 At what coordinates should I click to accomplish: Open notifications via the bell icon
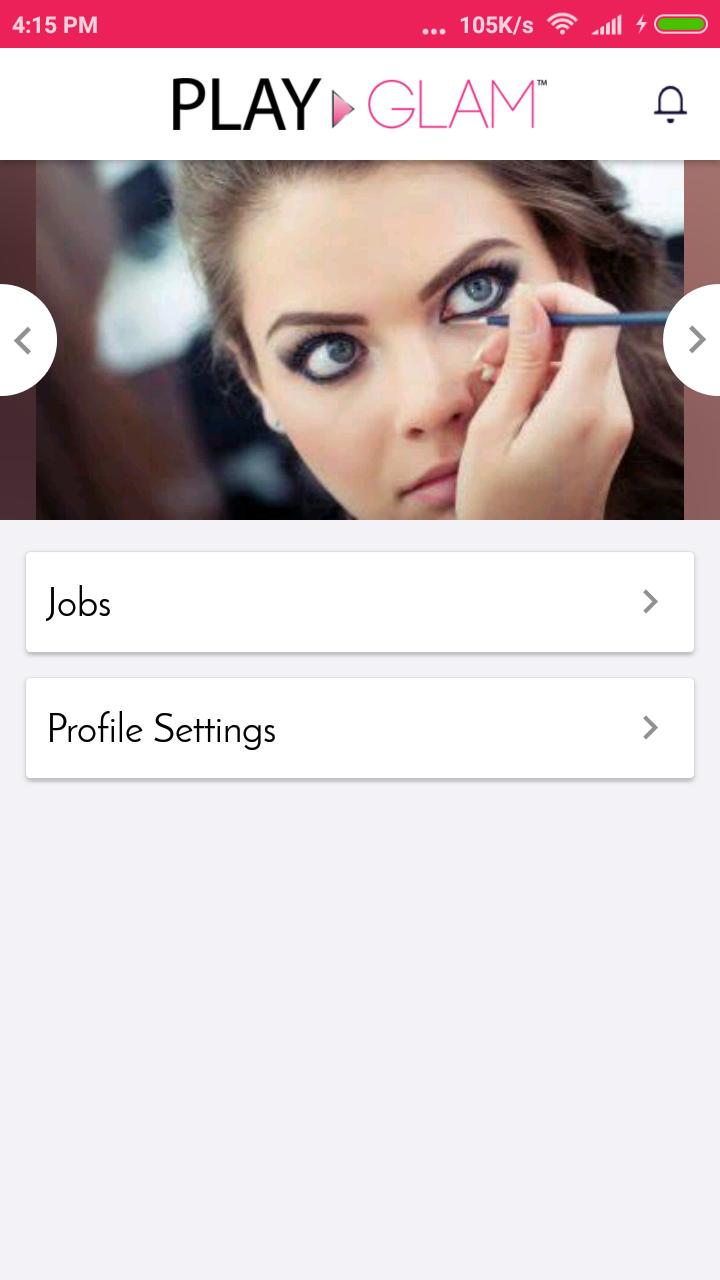click(x=671, y=103)
